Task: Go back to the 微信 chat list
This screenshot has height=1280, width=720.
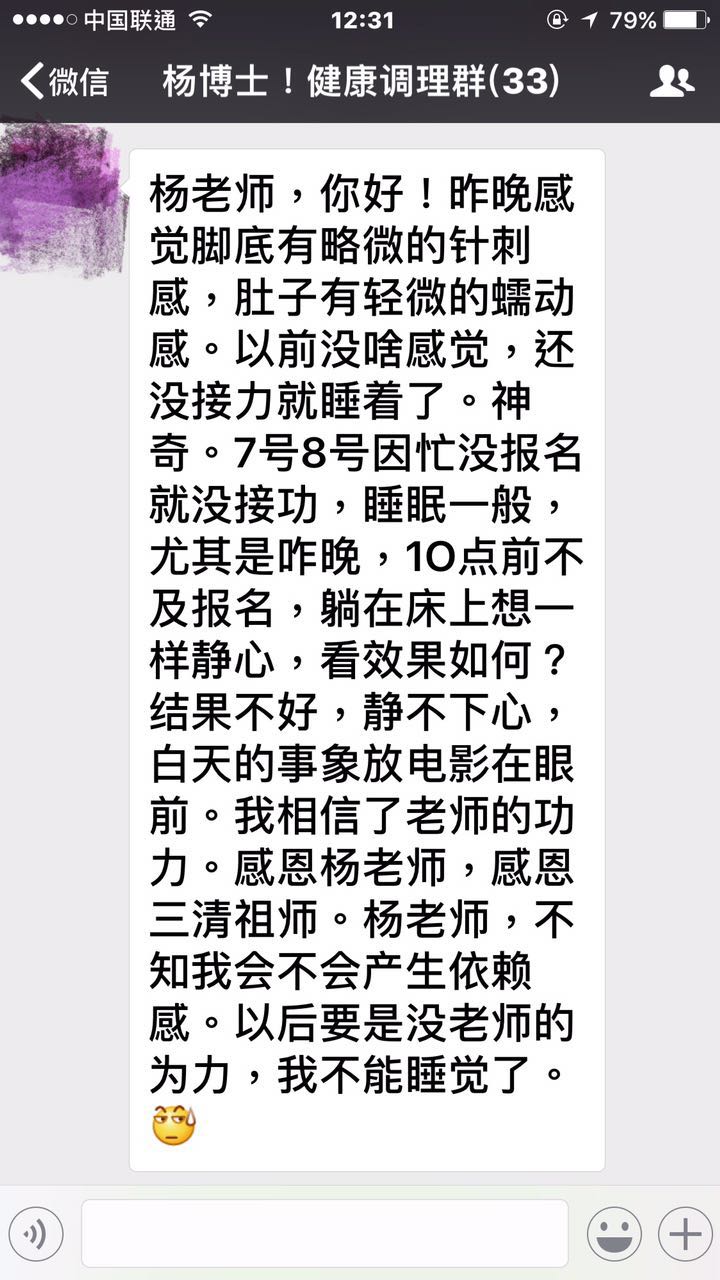Action: [x=64, y=81]
